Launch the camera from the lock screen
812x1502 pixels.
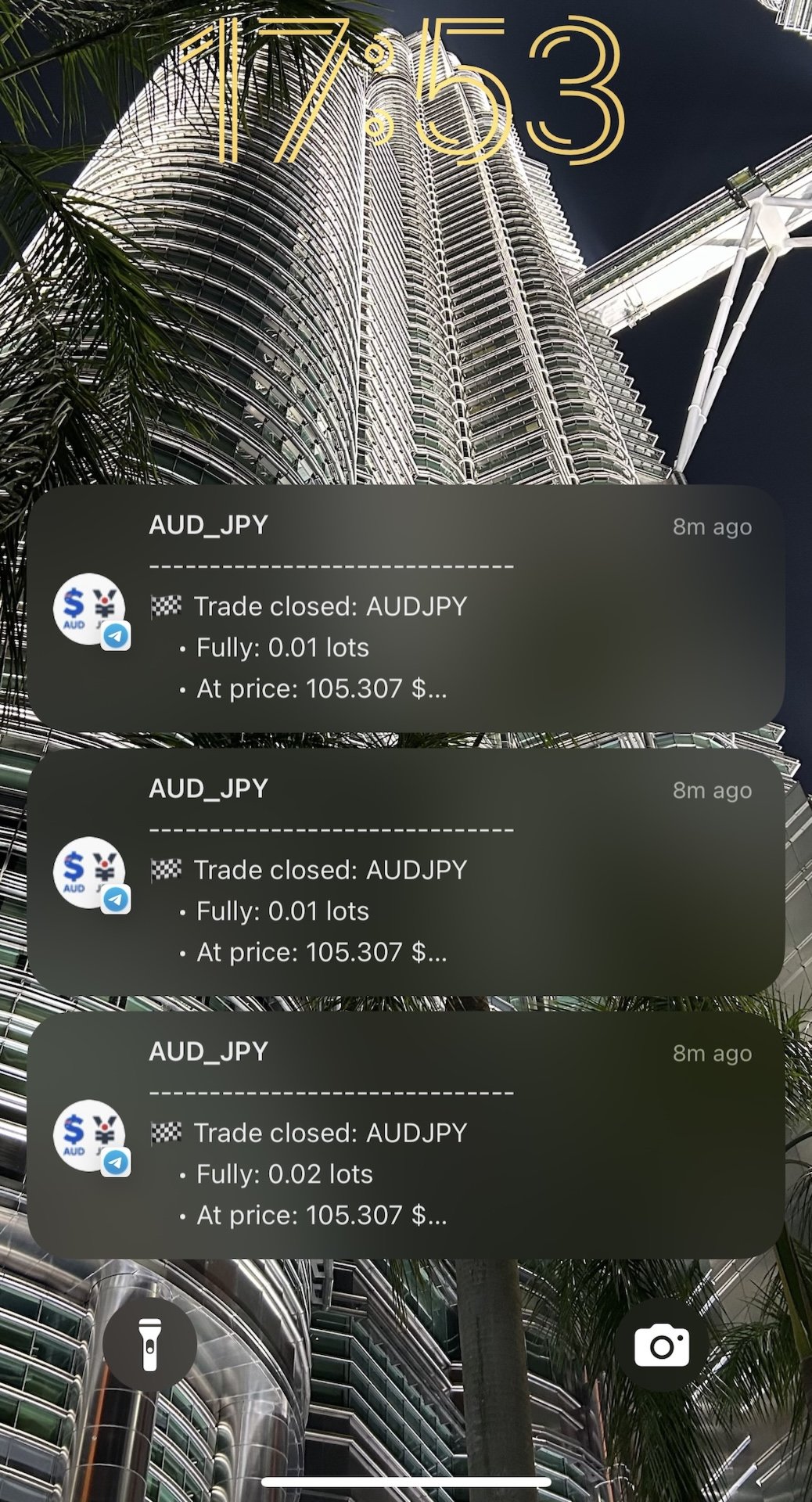(x=662, y=1344)
